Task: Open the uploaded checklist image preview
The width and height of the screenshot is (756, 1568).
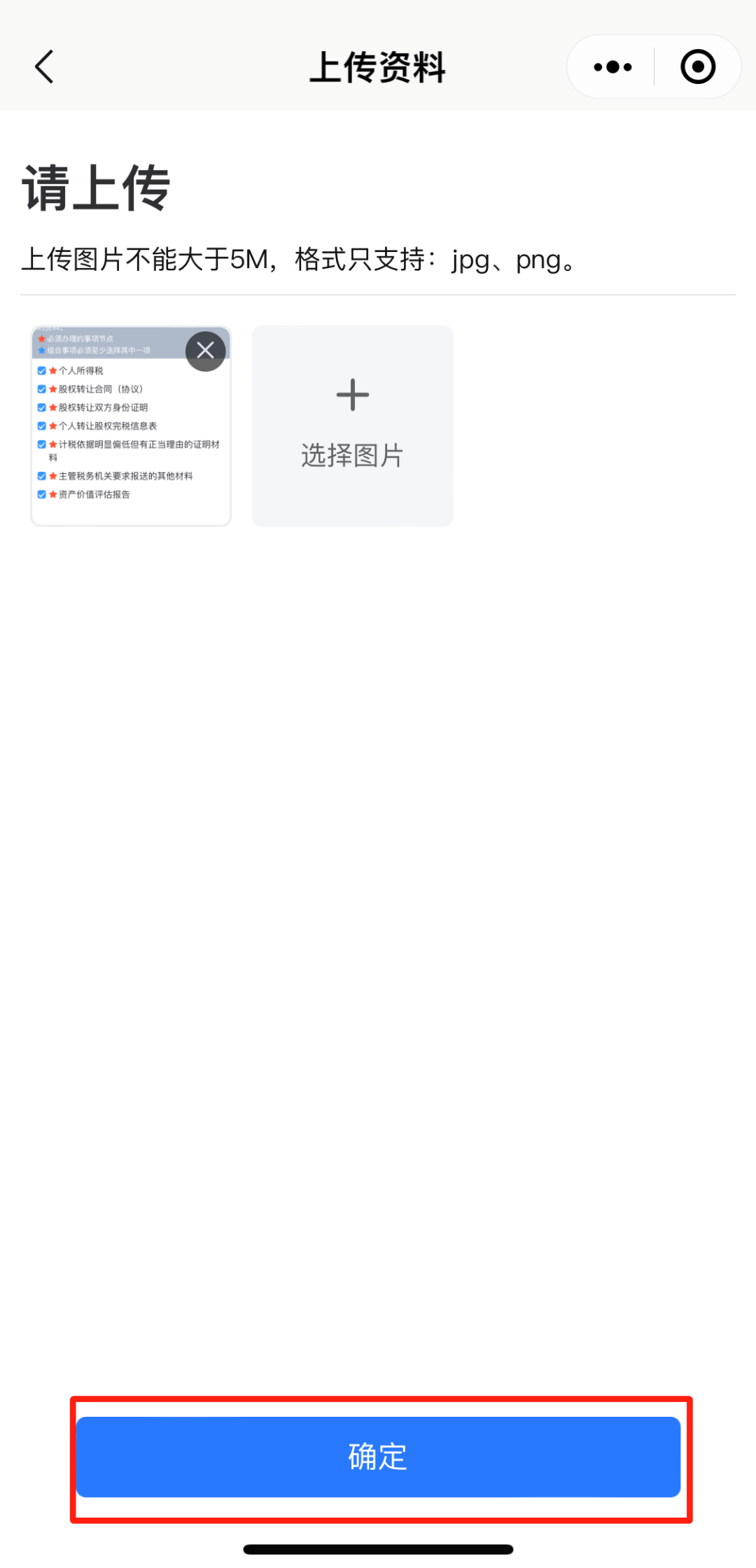Action: pos(131,426)
